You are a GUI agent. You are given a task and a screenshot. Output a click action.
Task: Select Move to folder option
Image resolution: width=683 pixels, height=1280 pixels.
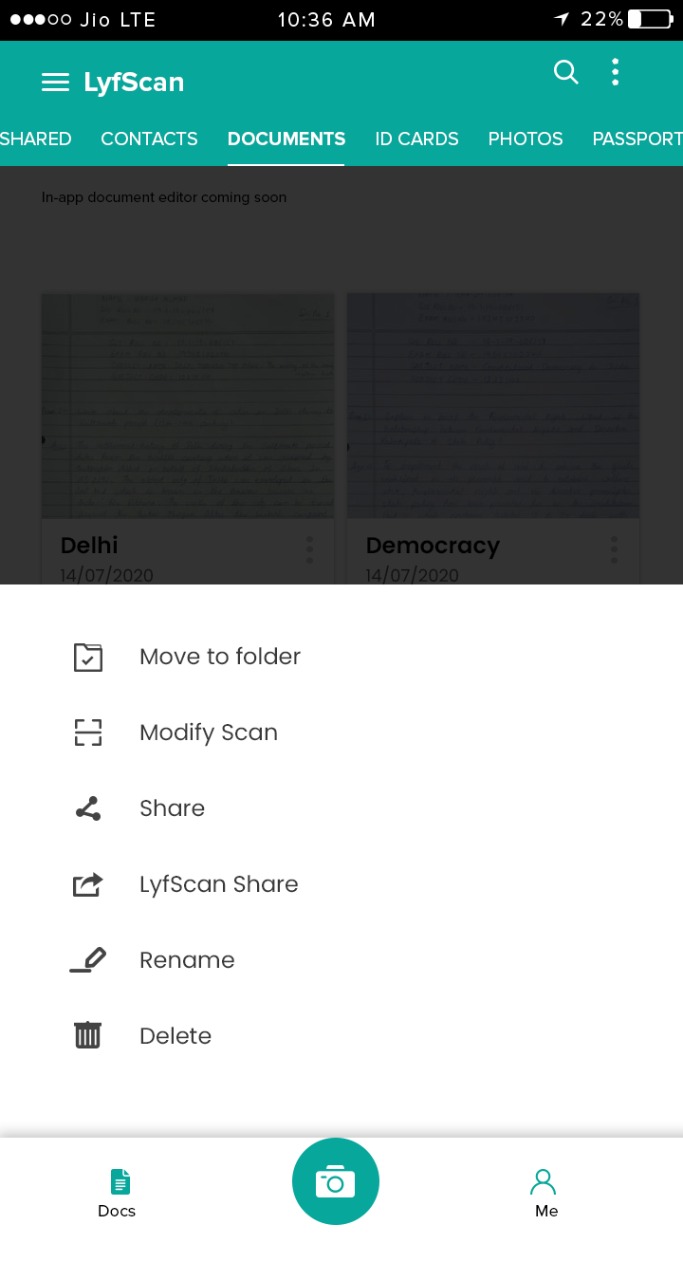[219, 657]
